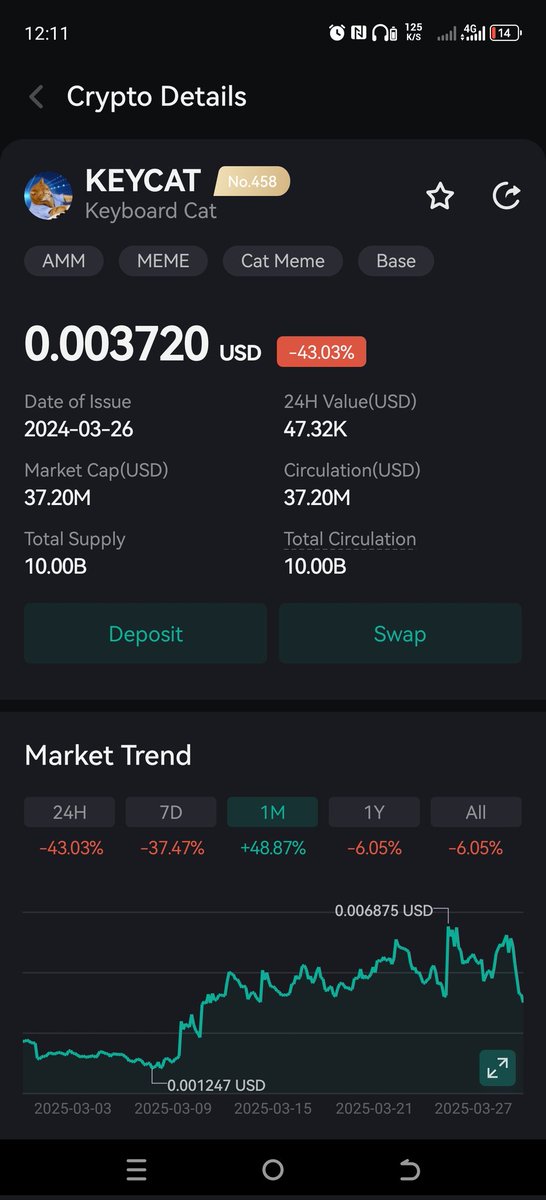The image size is (546, 1200).
Task: Select the 1M chart range
Action: [273, 812]
